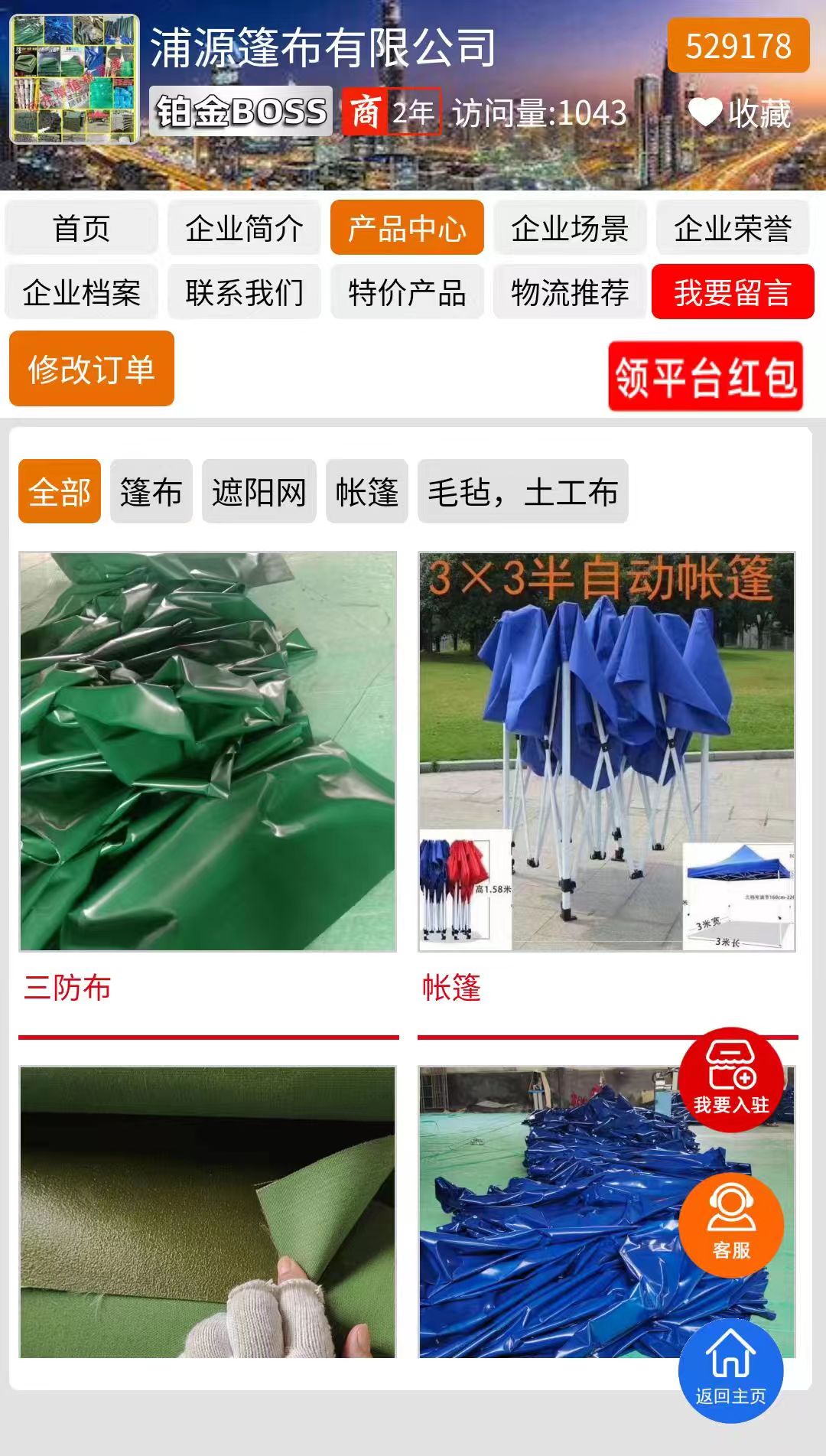
Task: Show the 毛毡，土工布 category
Action: coord(522,491)
